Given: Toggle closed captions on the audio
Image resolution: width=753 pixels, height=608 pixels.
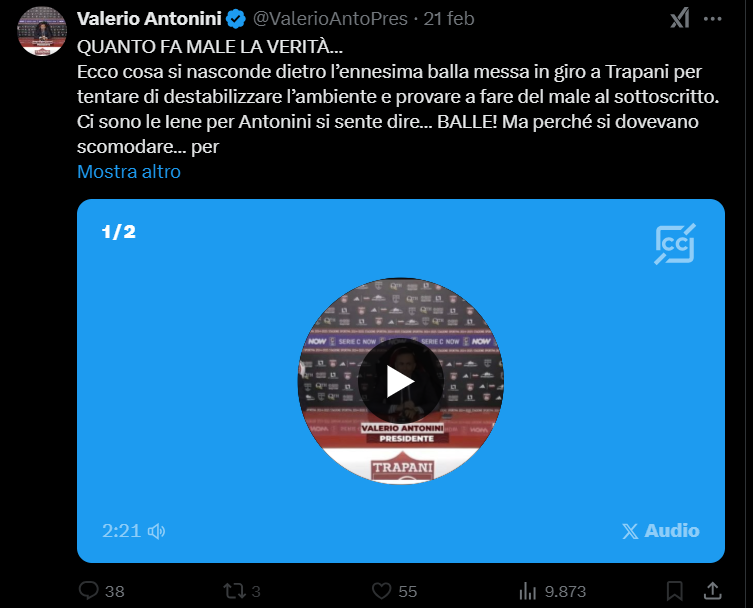Looking at the screenshot, I should click(x=675, y=244).
